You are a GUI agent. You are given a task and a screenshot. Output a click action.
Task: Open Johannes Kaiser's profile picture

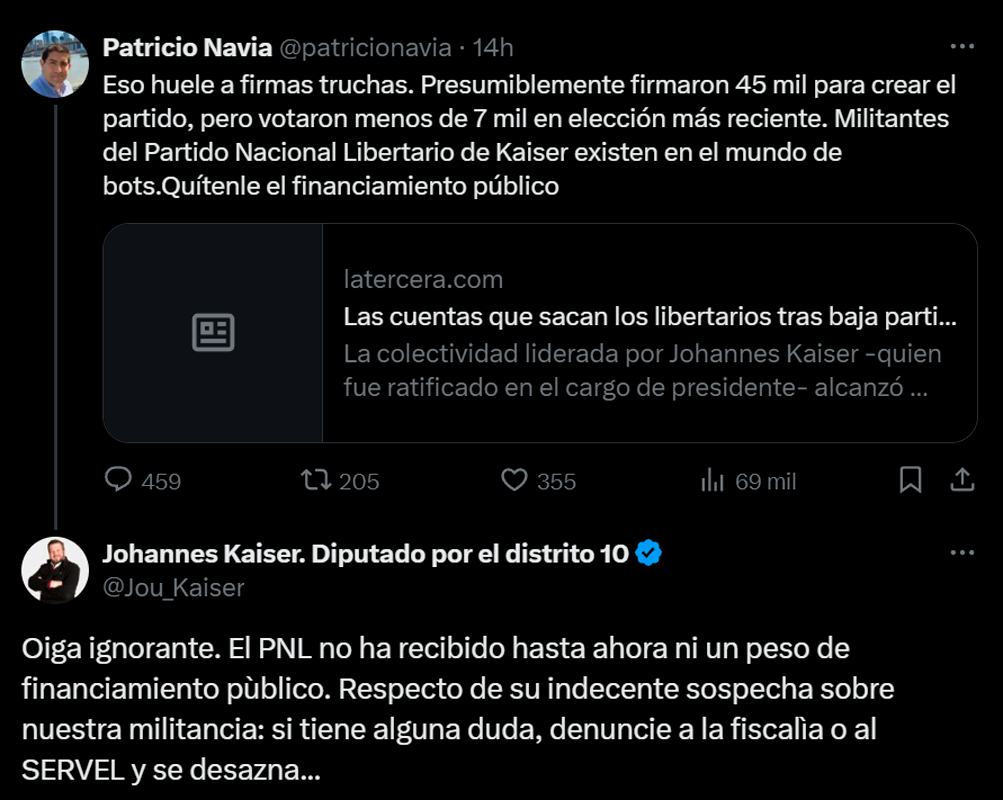[x=55, y=569]
